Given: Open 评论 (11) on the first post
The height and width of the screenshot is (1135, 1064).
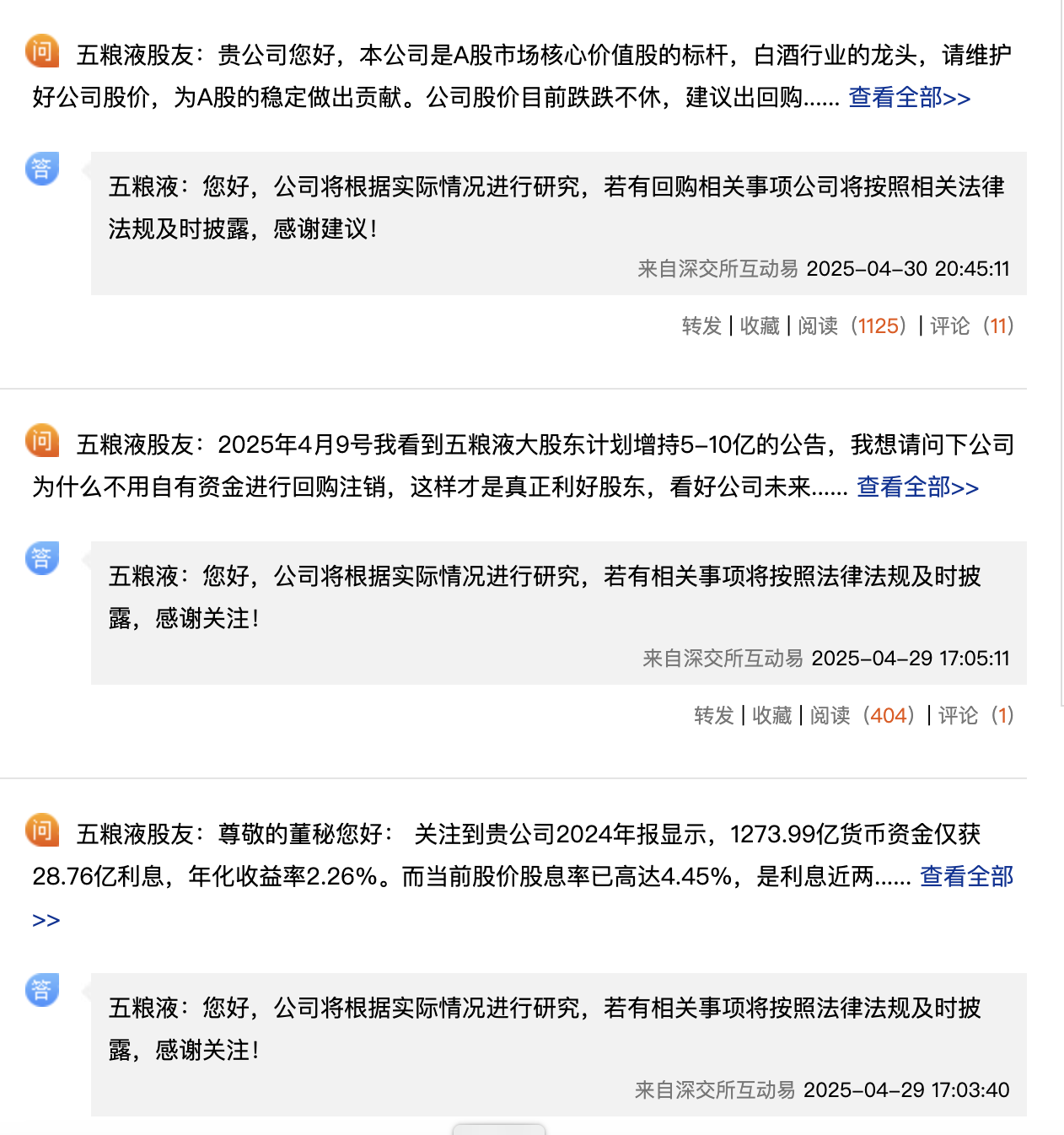Looking at the screenshot, I should pos(971,326).
